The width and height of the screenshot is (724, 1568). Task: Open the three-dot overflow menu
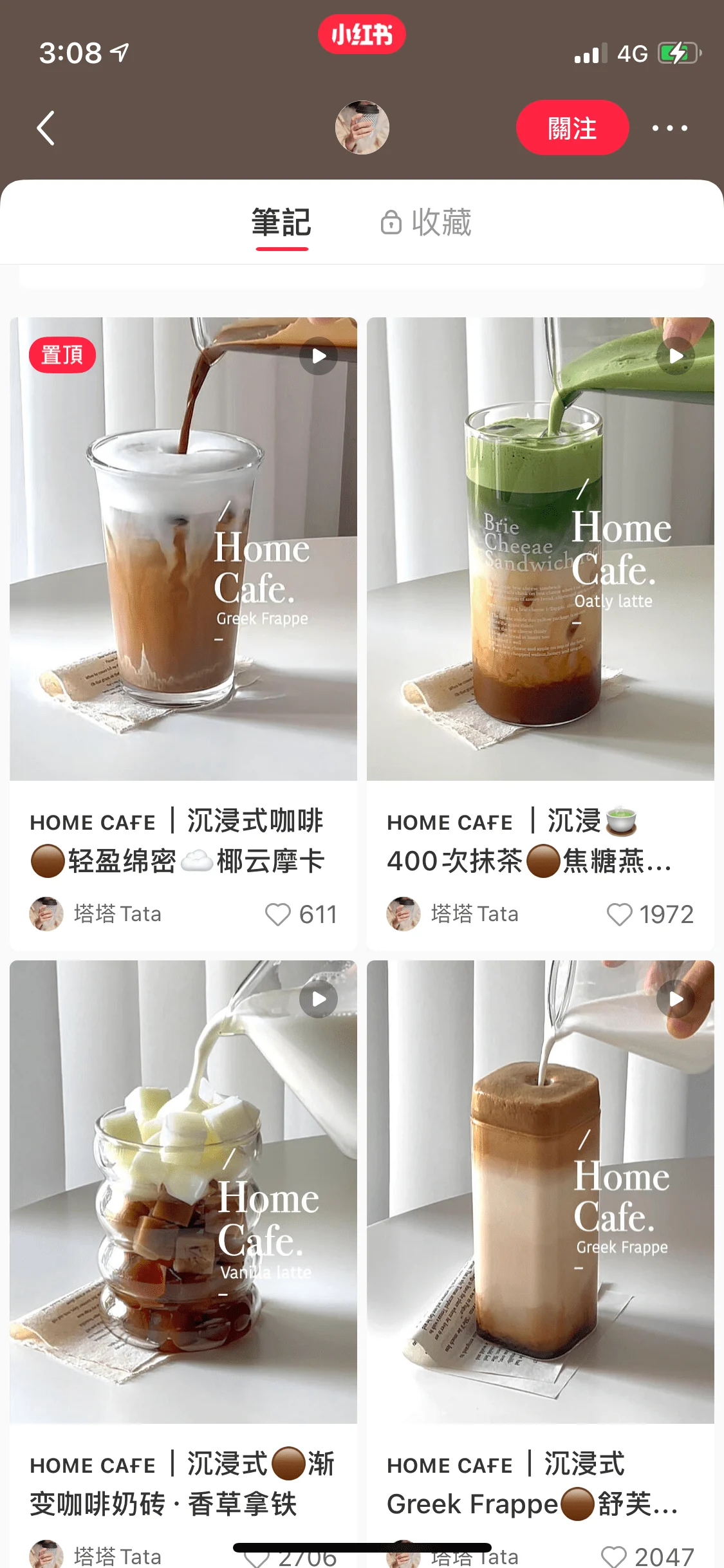coord(669,128)
